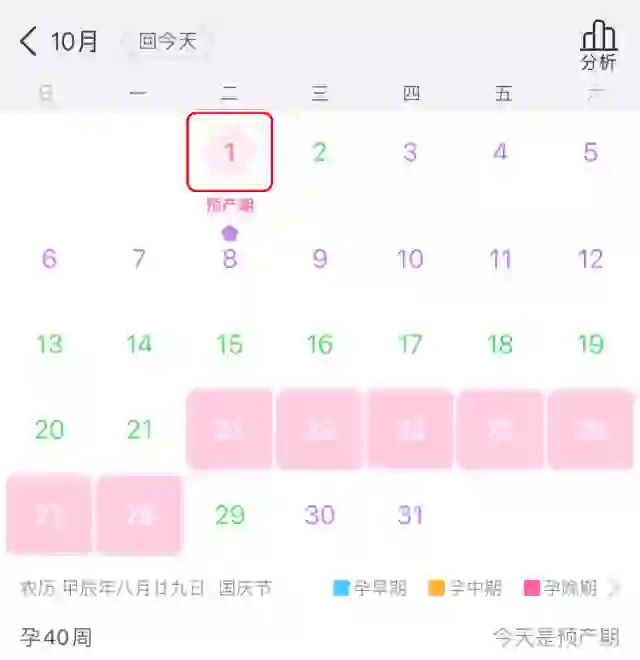Select date 2 on the calendar

[x=320, y=153]
